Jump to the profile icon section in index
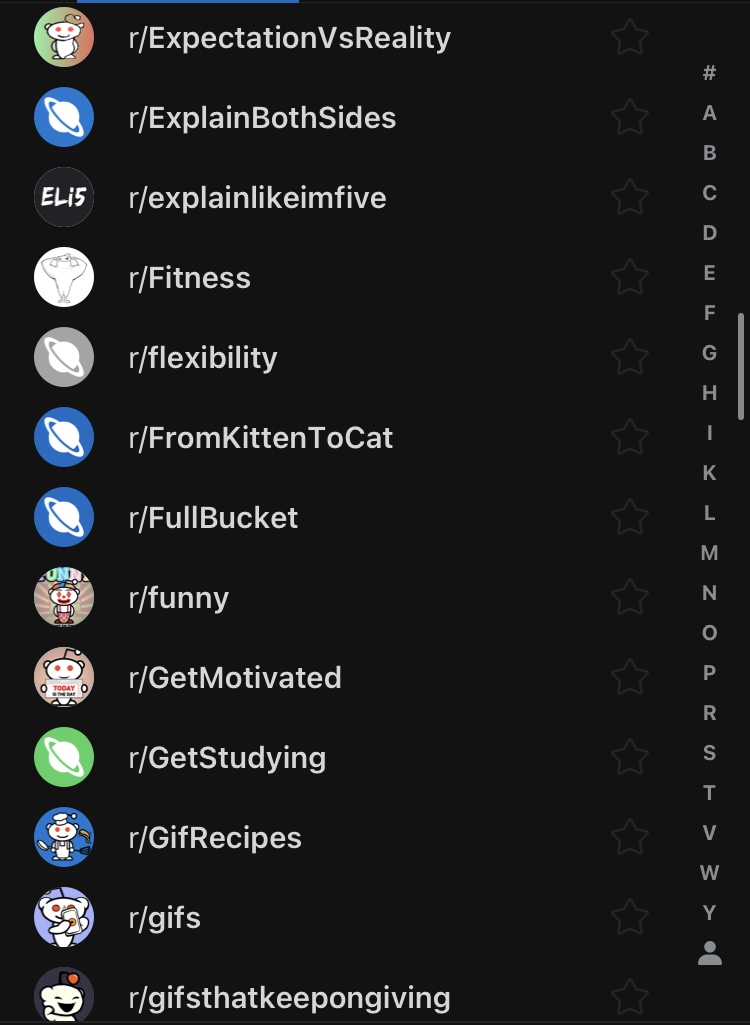750x1025 pixels. point(709,954)
